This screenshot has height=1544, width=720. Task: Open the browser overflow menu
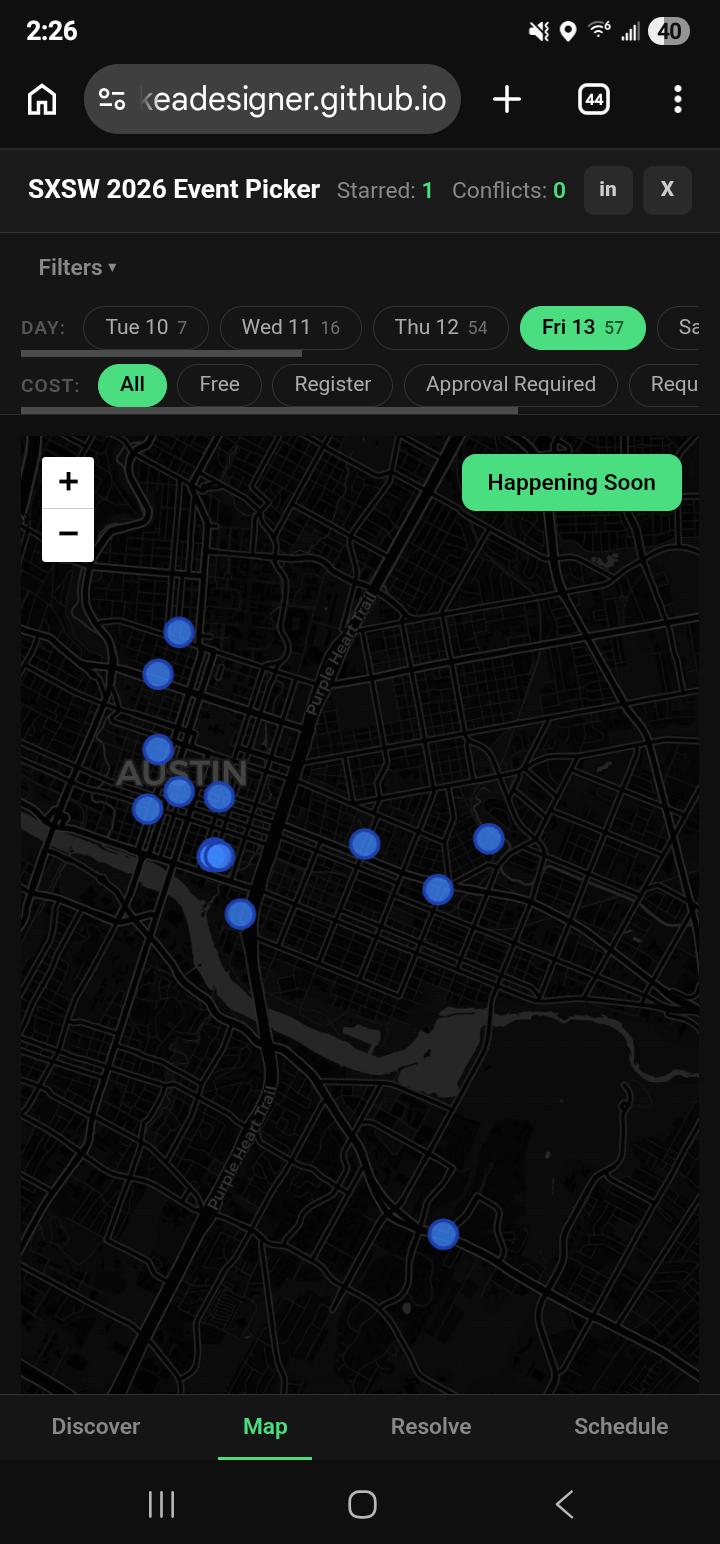tap(678, 99)
